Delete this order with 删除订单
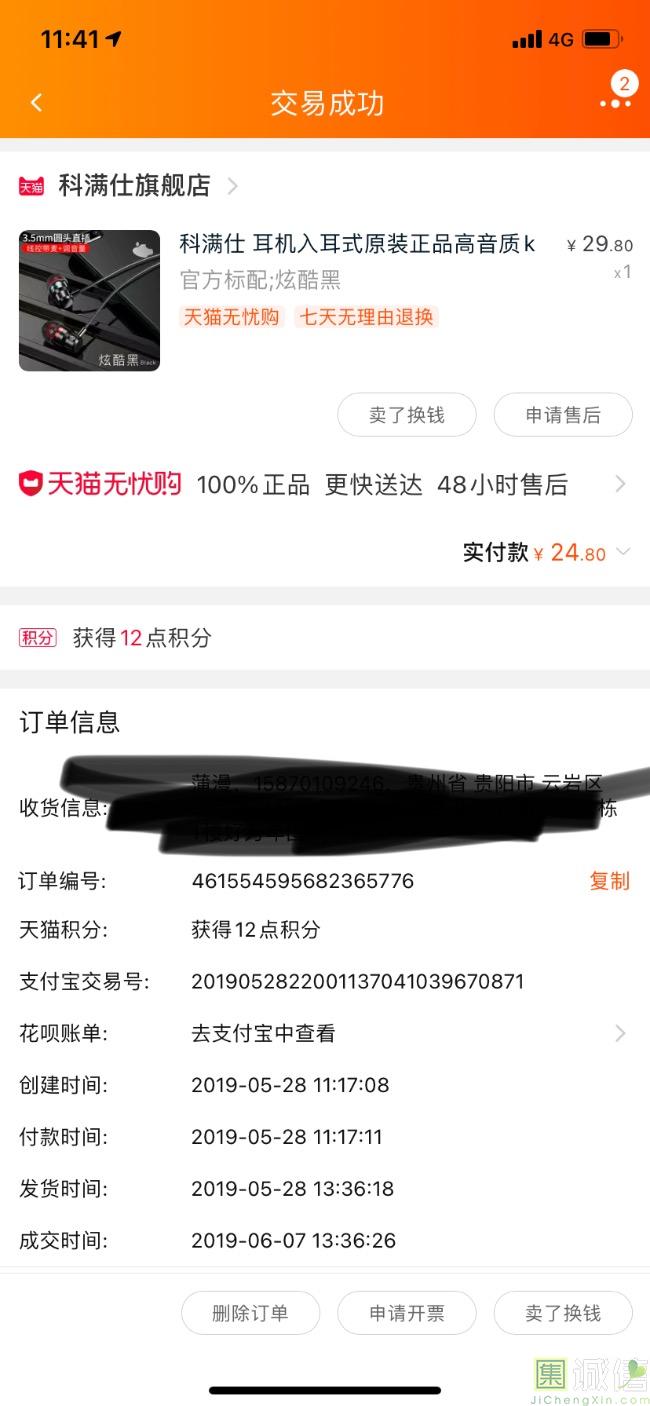 click(250, 1313)
